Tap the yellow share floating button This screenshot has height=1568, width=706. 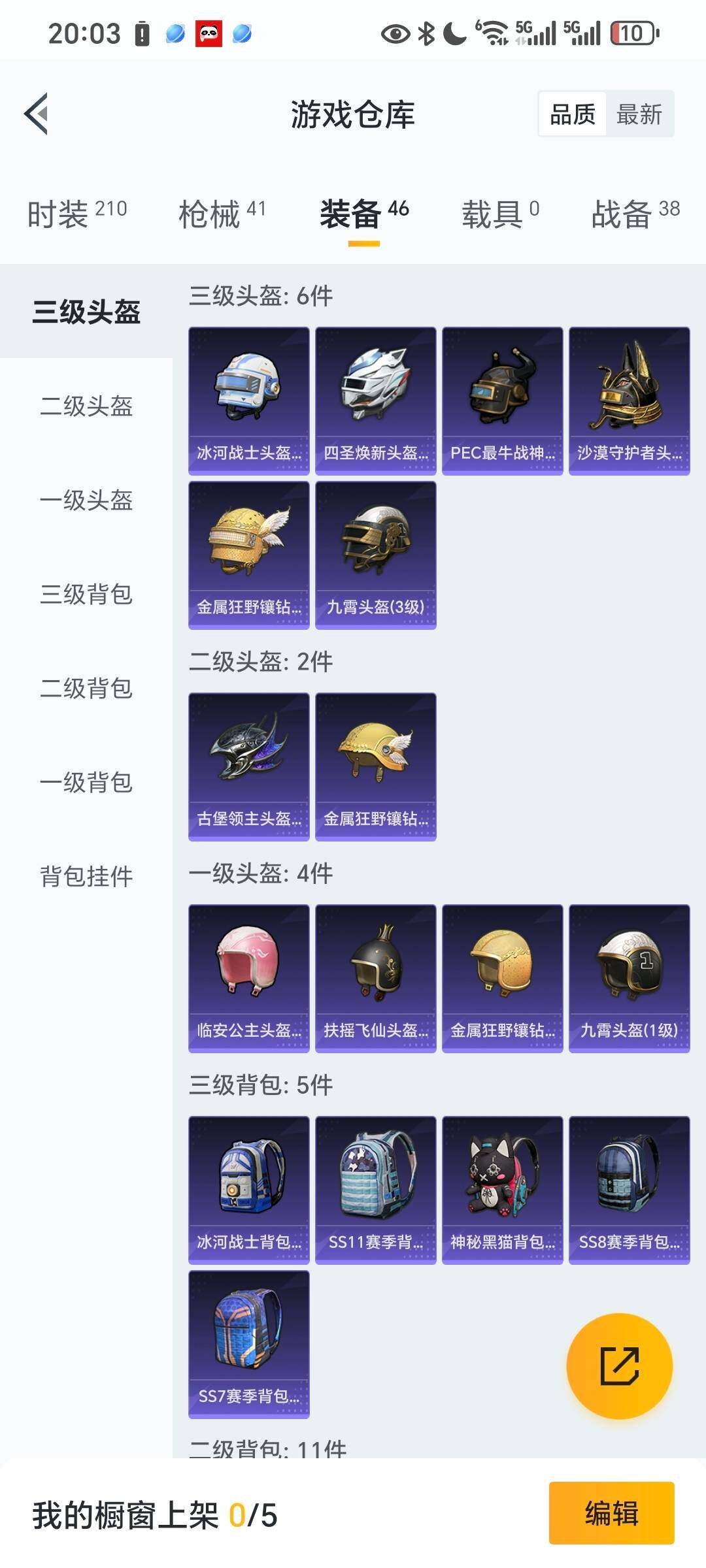(619, 1366)
